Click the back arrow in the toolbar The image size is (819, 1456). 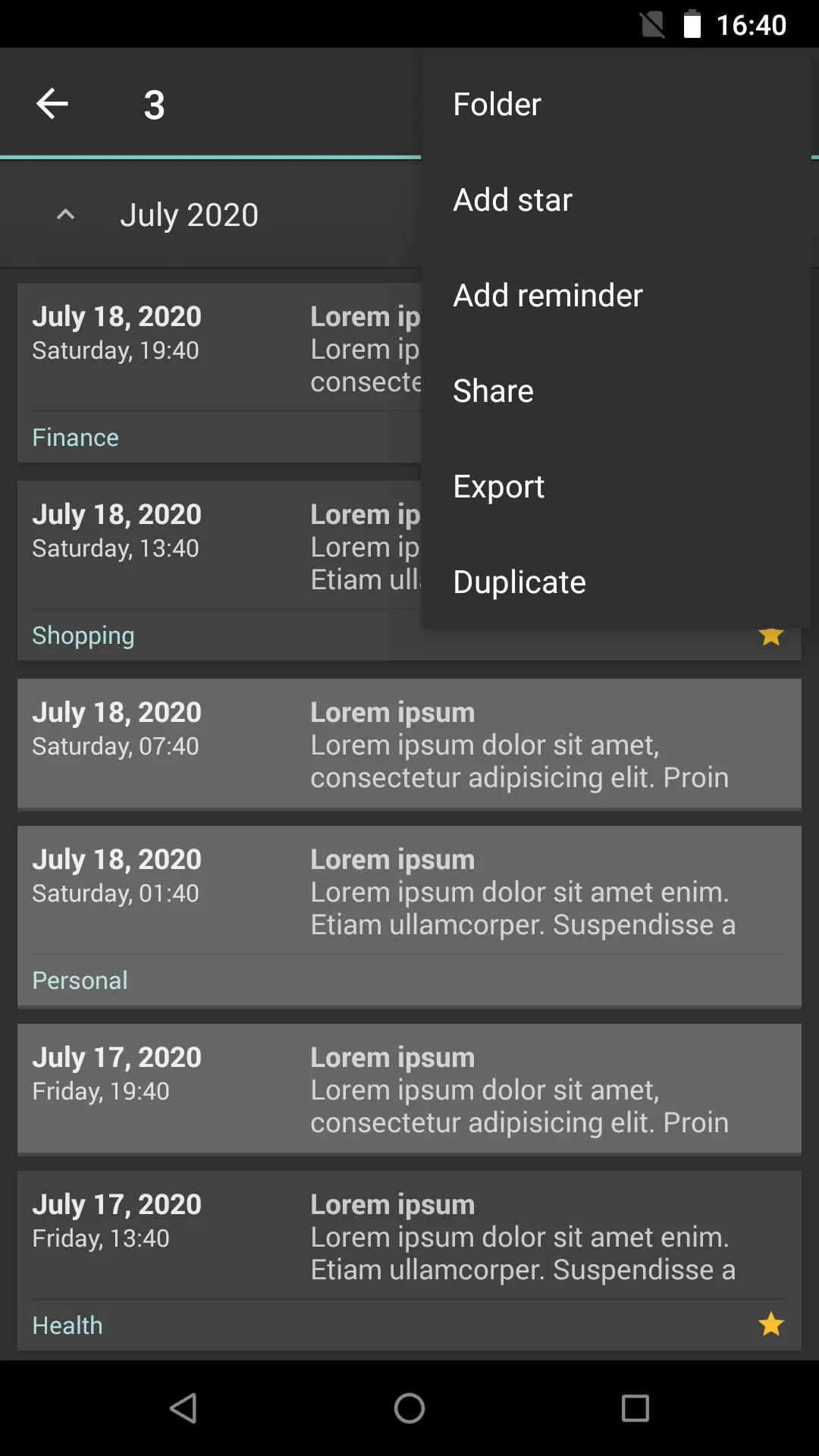point(52,103)
